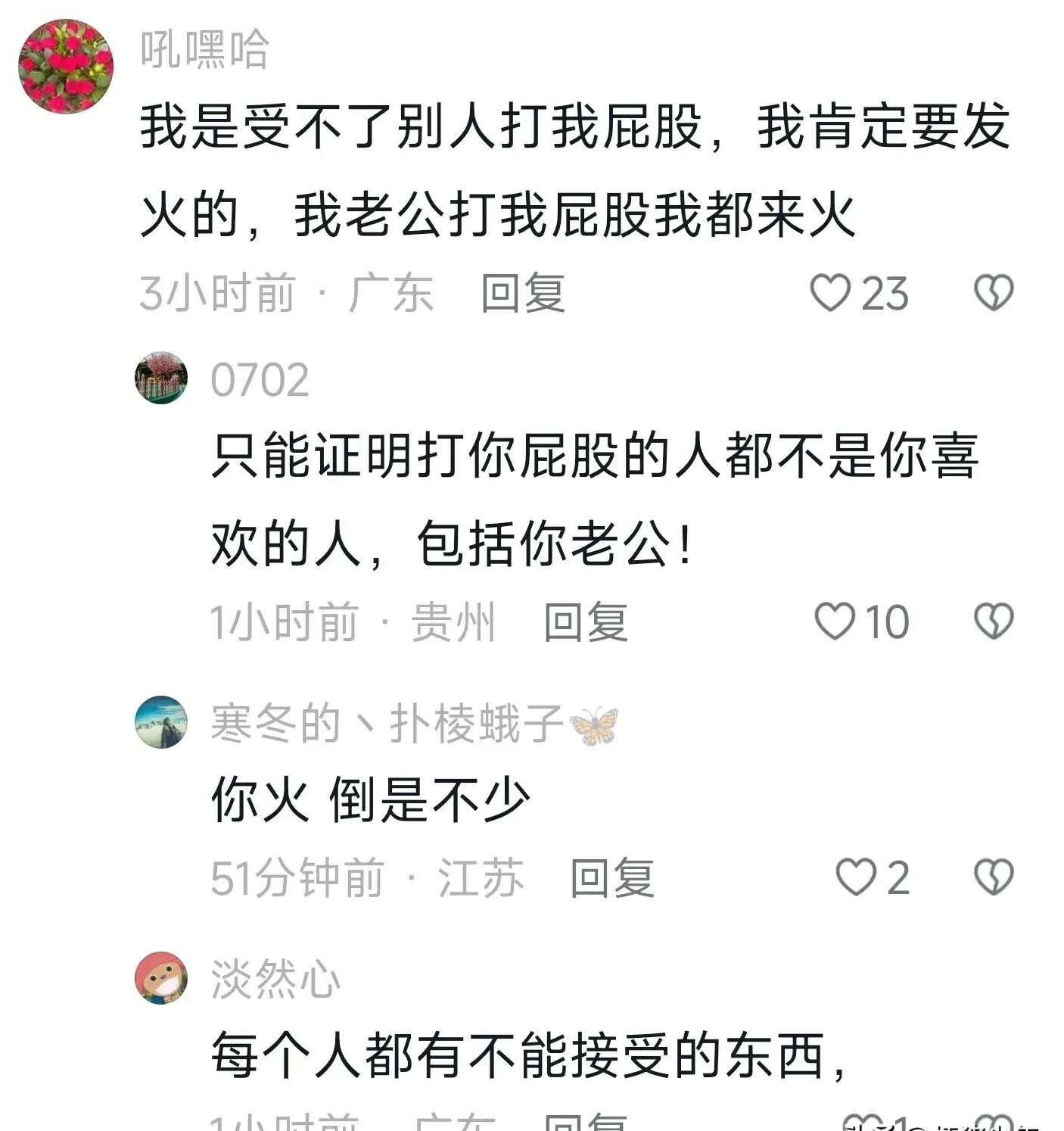The image size is (1064, 1131).
Task: Dislike the reply from 0702
Action: pos(993,622)
